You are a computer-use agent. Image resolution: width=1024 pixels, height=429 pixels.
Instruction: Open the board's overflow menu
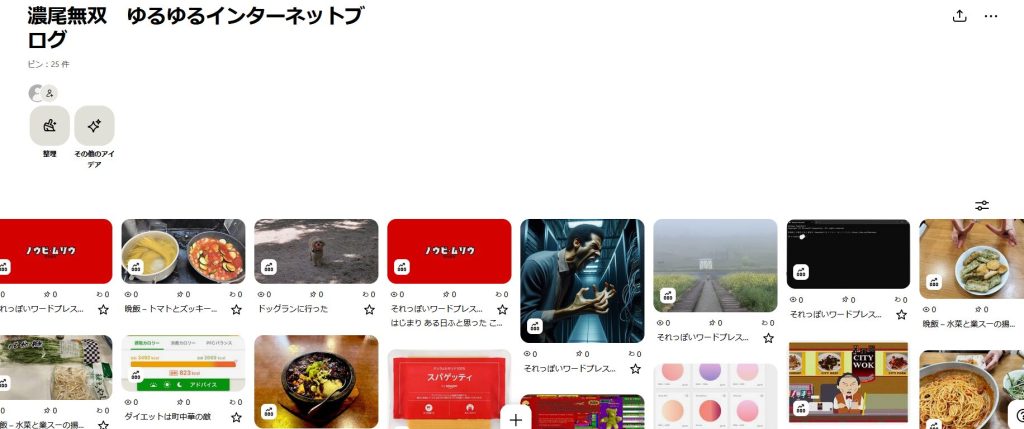[x=991, y=16]
